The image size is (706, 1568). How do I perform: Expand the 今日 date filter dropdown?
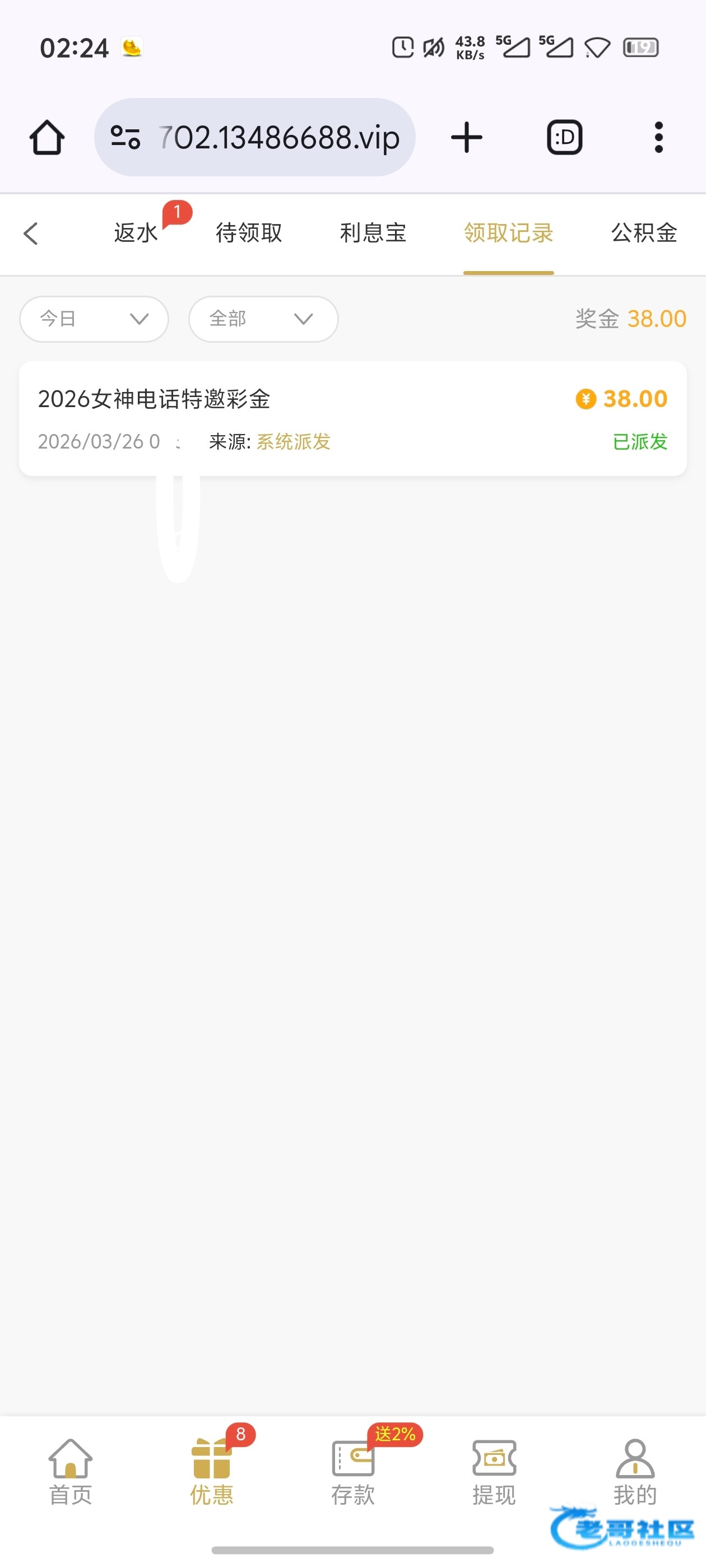point(95,319)
